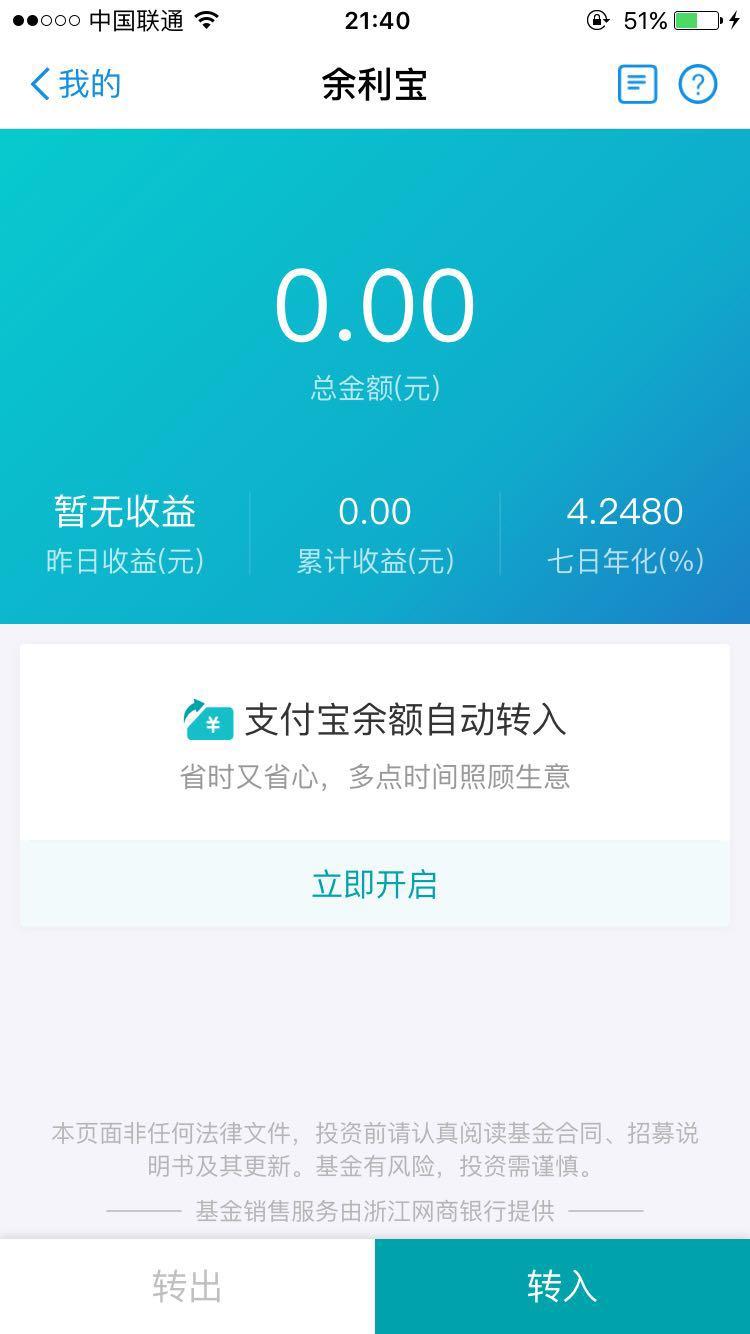Tap the help question mark icon
750x1334 pixels.
click(699, 84)
